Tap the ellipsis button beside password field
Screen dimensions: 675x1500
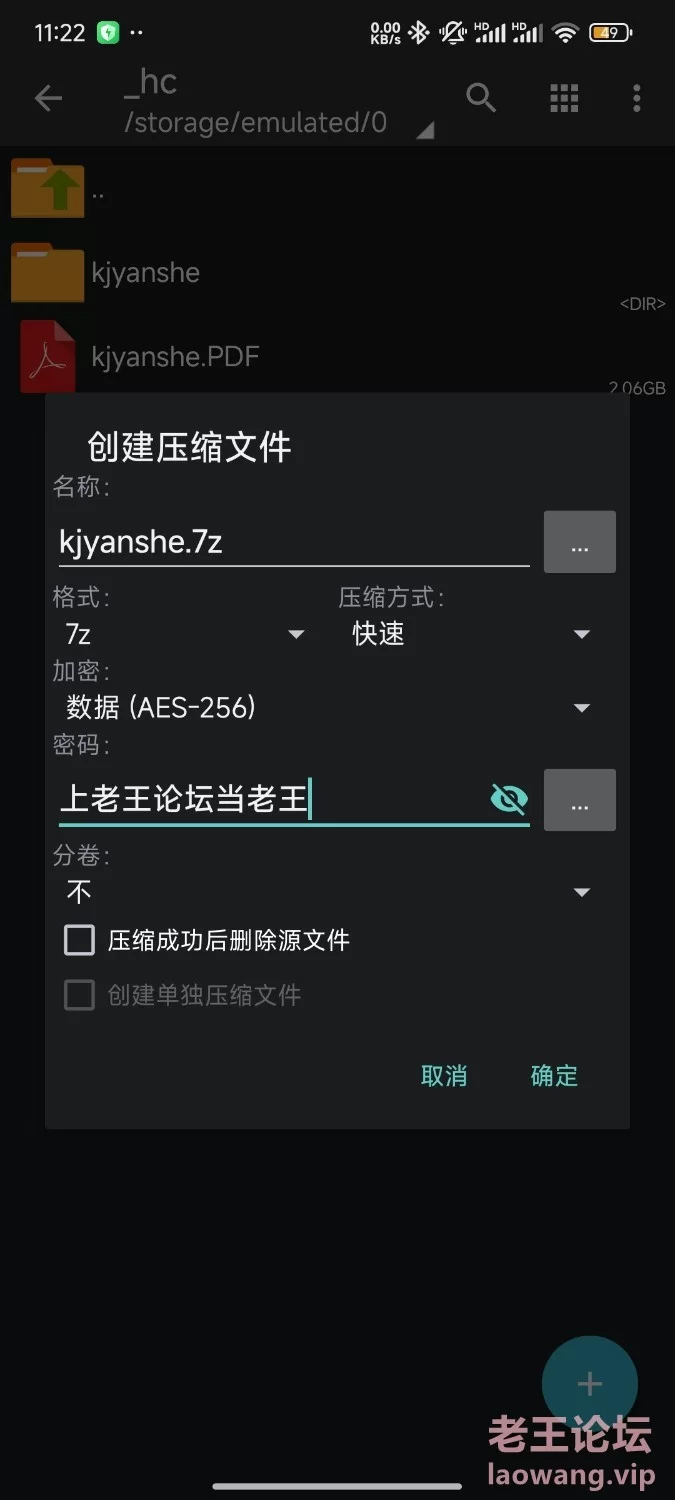click(579, 800)
